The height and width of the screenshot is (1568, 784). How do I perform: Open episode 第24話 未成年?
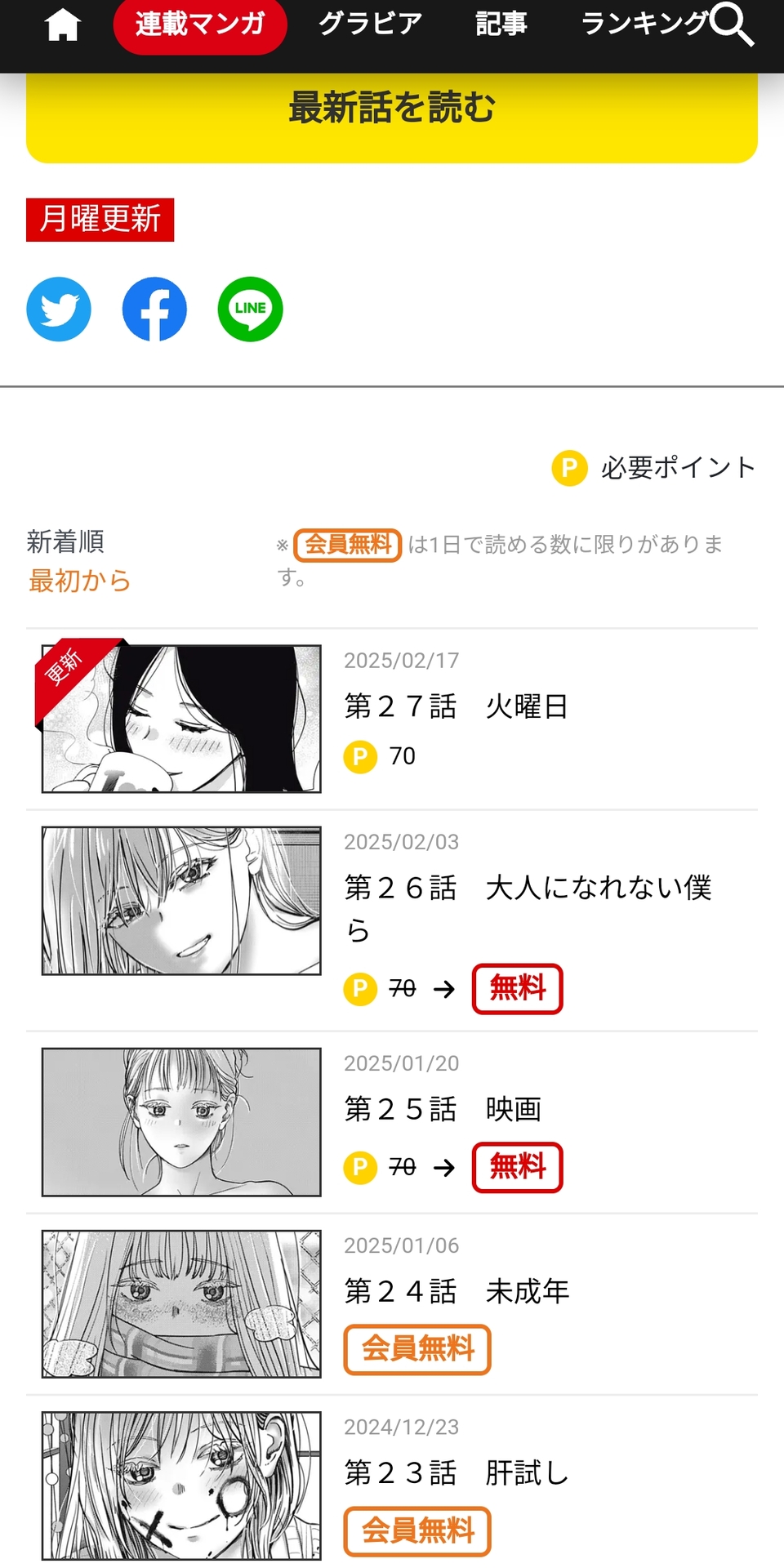point(456,1291)
